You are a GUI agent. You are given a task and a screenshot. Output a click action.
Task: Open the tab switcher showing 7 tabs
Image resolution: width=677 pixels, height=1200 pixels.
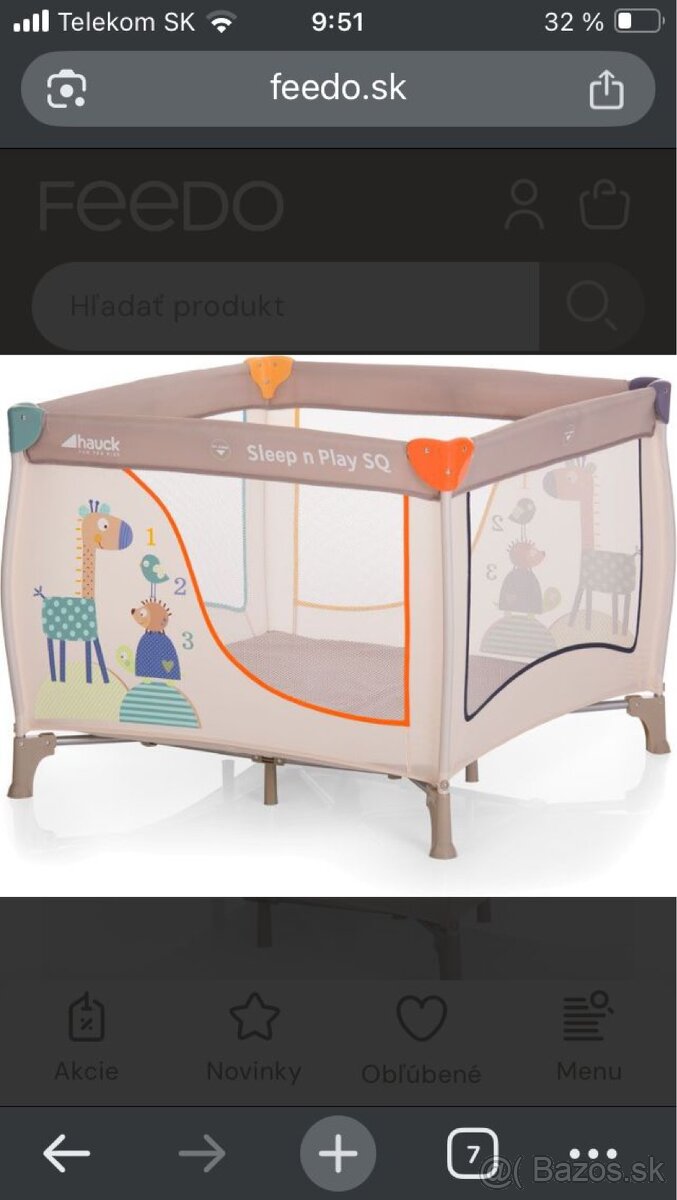coord(472,1154)
